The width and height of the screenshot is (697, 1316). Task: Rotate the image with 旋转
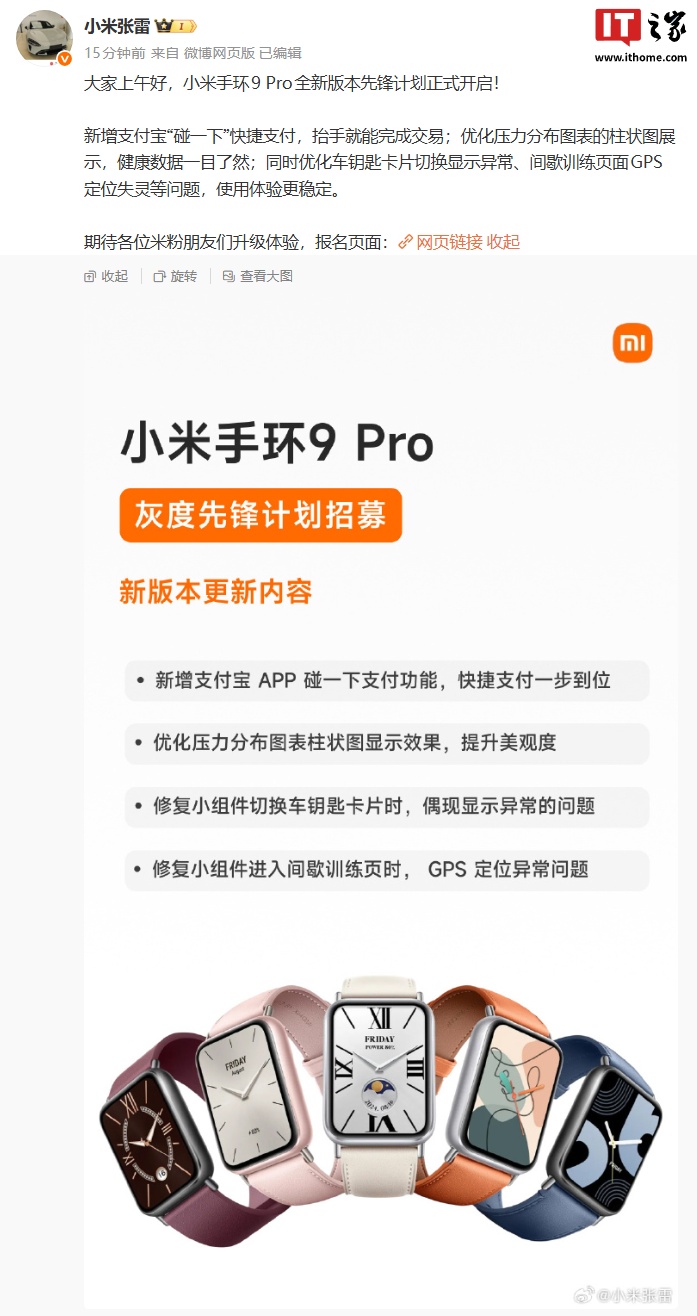[176, 276]
